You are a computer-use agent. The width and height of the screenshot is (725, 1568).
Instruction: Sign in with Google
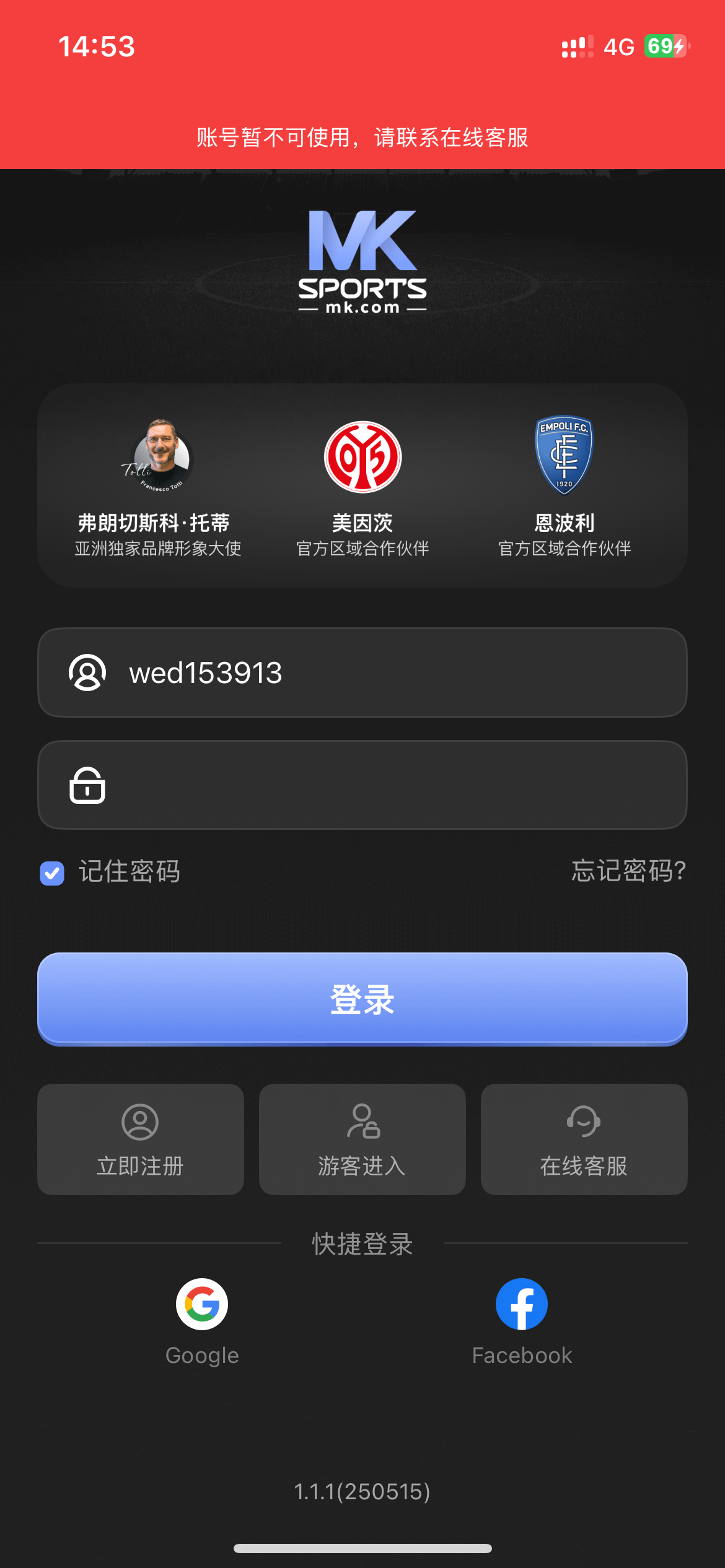[x=202, y=1304]
